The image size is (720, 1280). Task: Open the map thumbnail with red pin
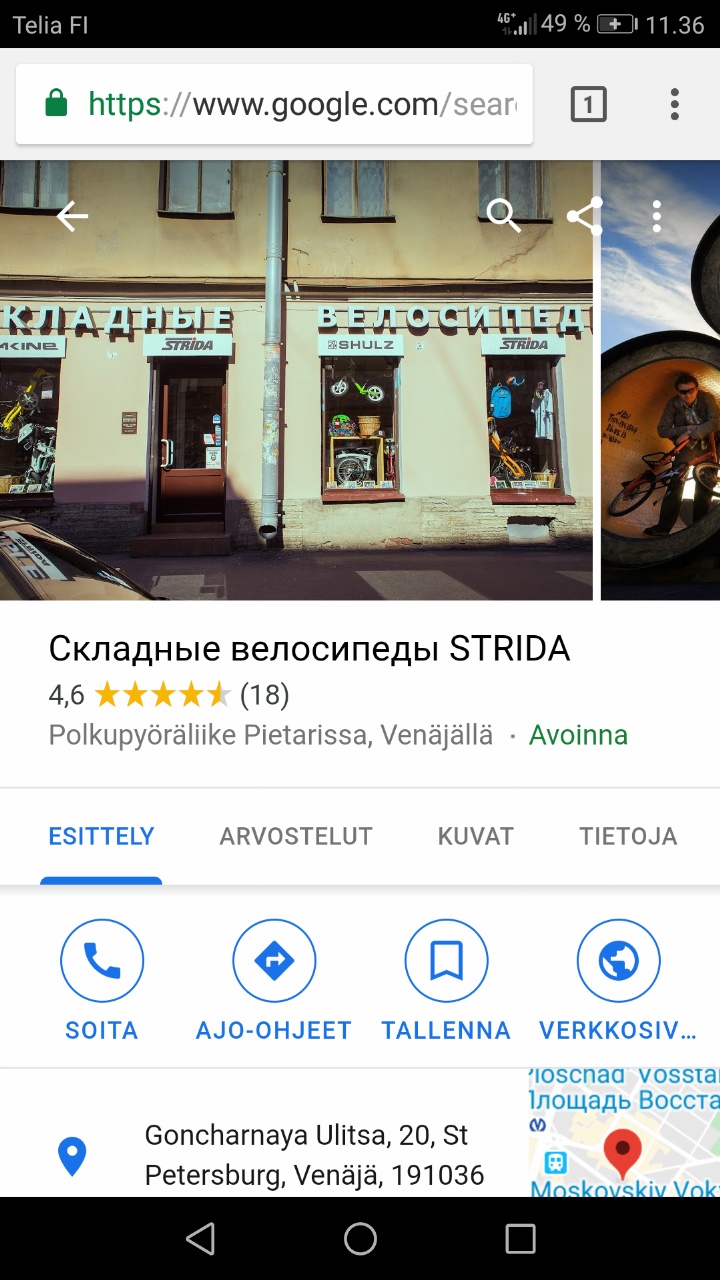tap(624, 1135)
